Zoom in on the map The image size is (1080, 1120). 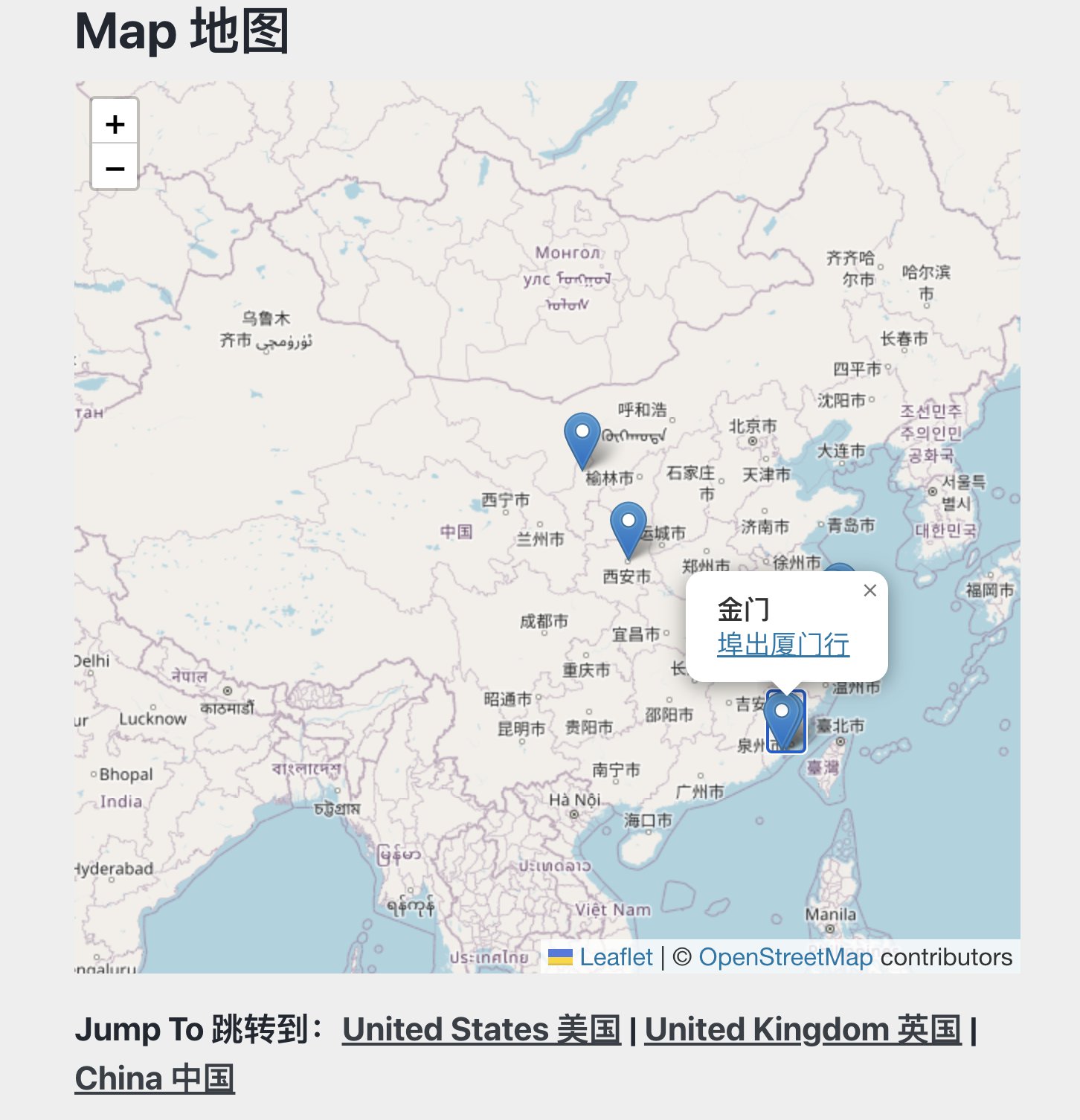(x=115, y=123)
